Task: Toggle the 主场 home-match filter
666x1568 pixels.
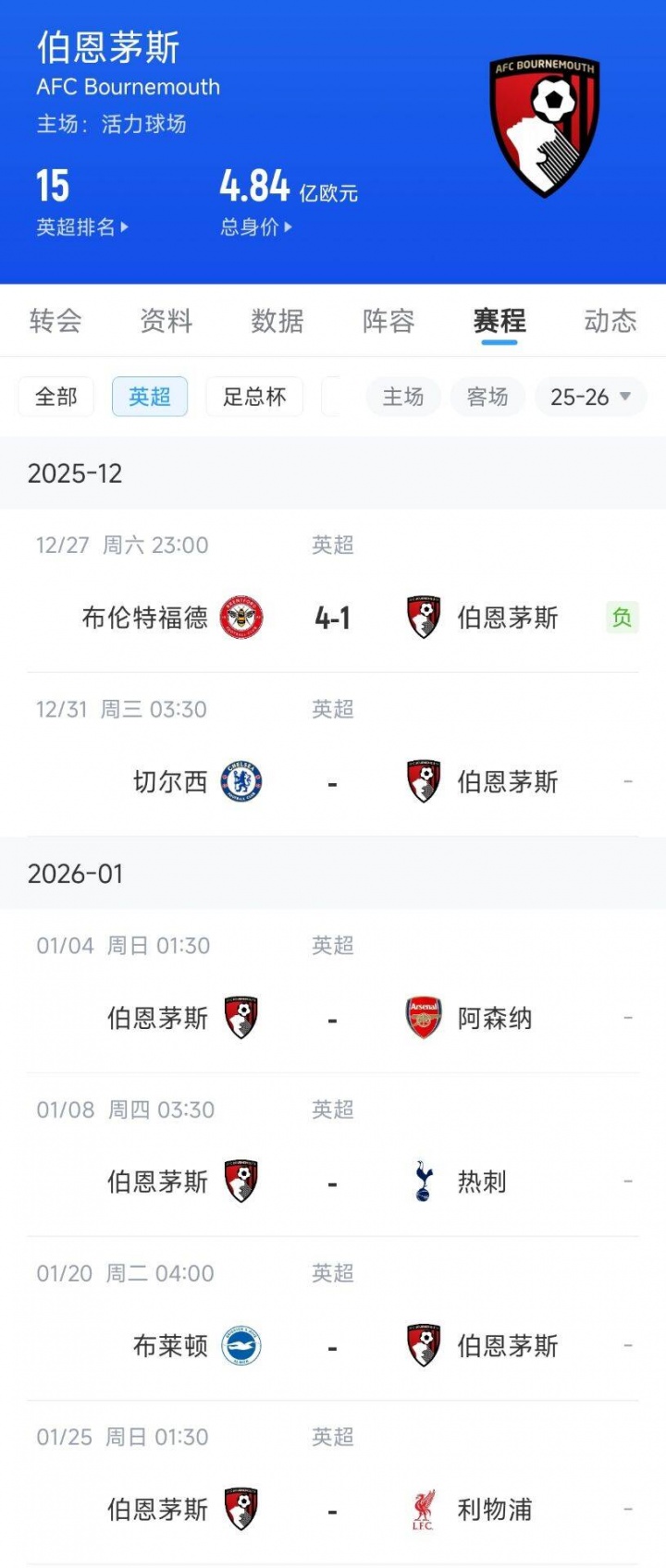Action: pos(403,397)
